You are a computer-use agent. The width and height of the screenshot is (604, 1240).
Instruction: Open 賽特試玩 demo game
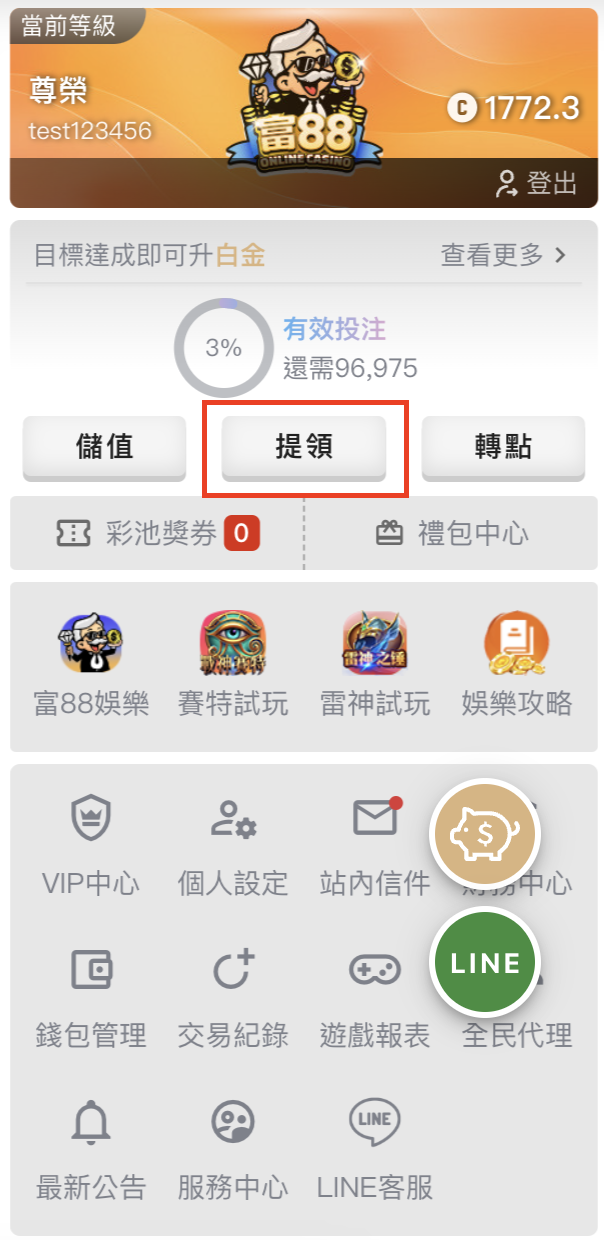click(x=233, y=665)
